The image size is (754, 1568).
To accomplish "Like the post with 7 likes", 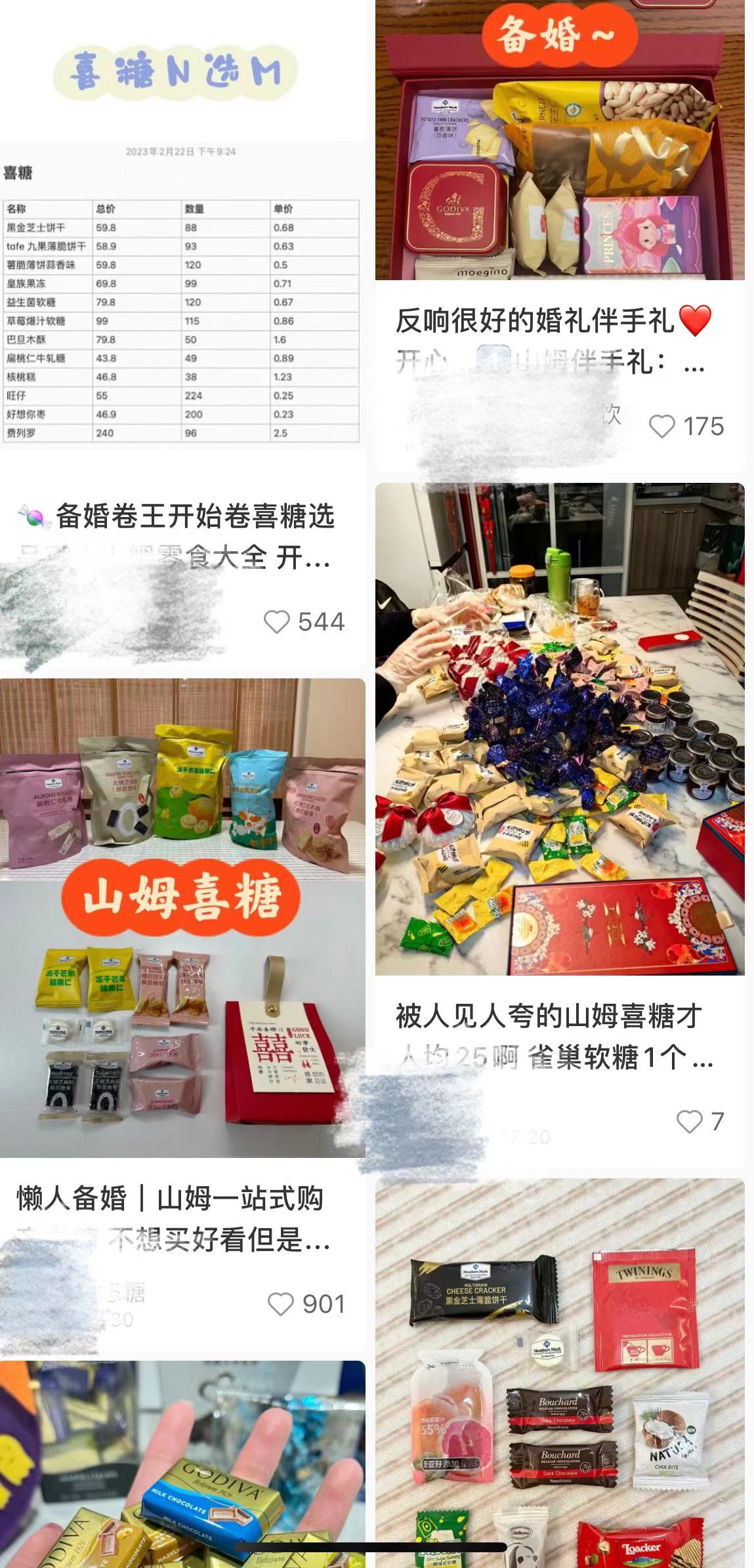I will (689, 1122).
